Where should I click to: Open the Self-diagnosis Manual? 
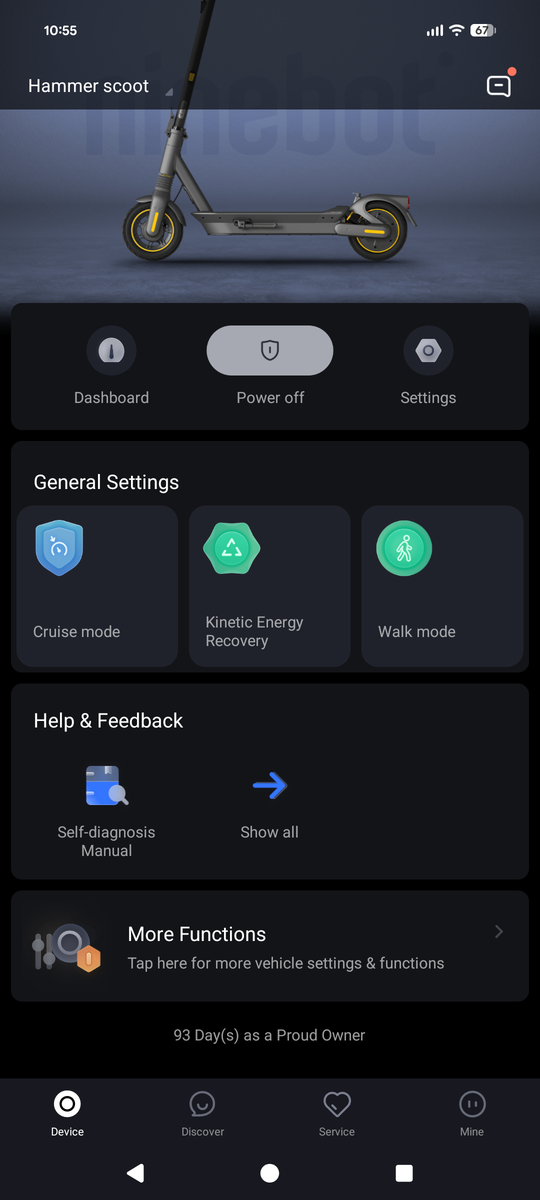[107, 810]
